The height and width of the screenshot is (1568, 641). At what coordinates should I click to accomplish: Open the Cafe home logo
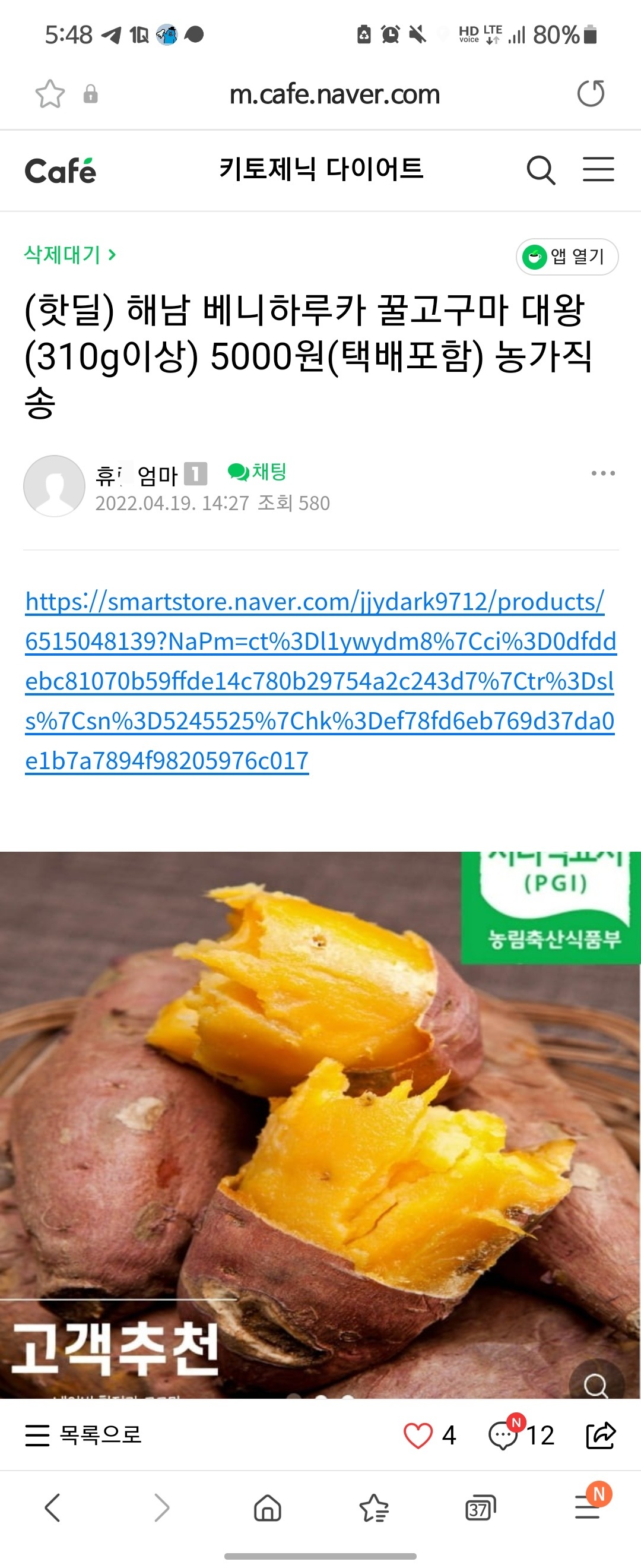(60, 170)
